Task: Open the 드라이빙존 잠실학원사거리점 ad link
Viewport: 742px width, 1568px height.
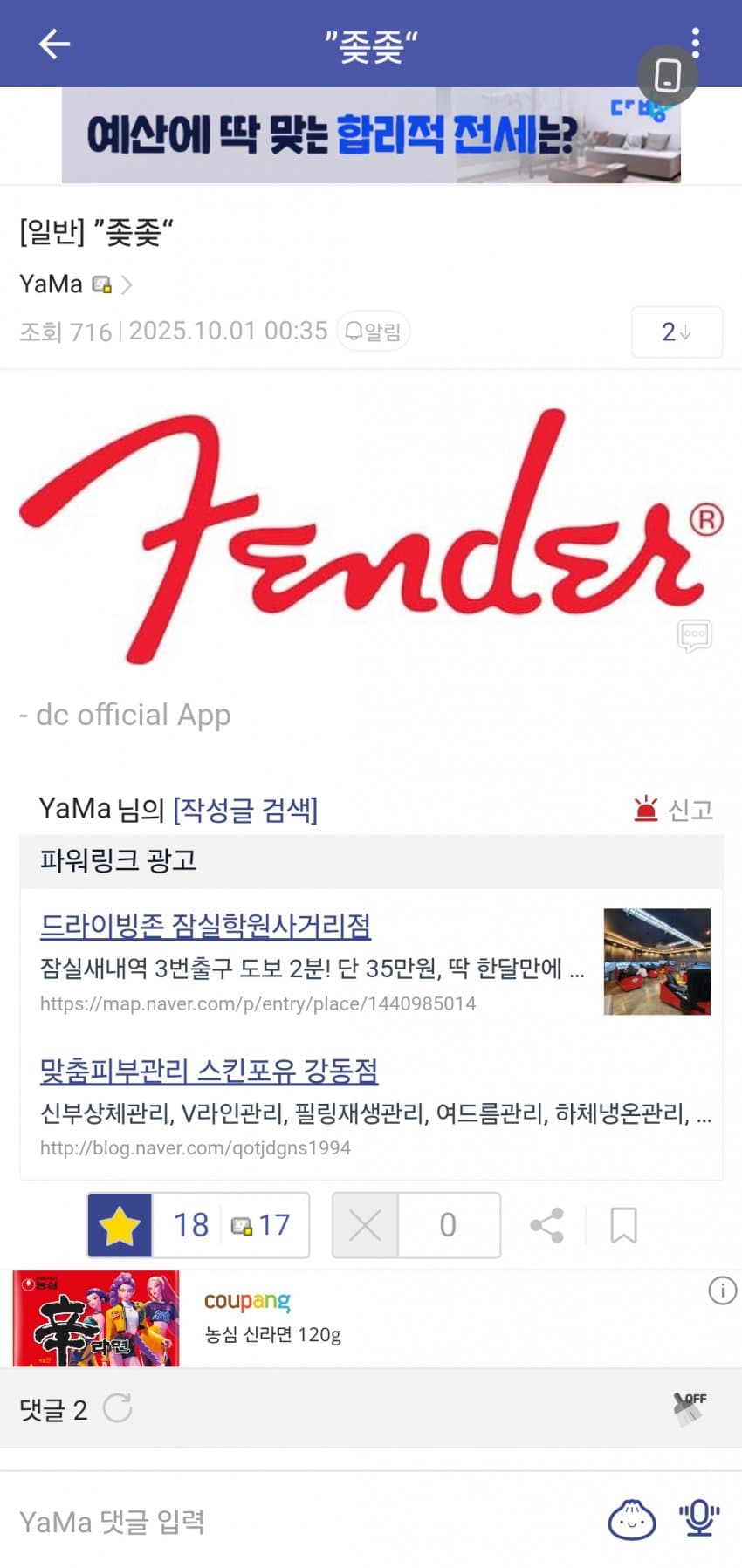Action: point(206,925)
